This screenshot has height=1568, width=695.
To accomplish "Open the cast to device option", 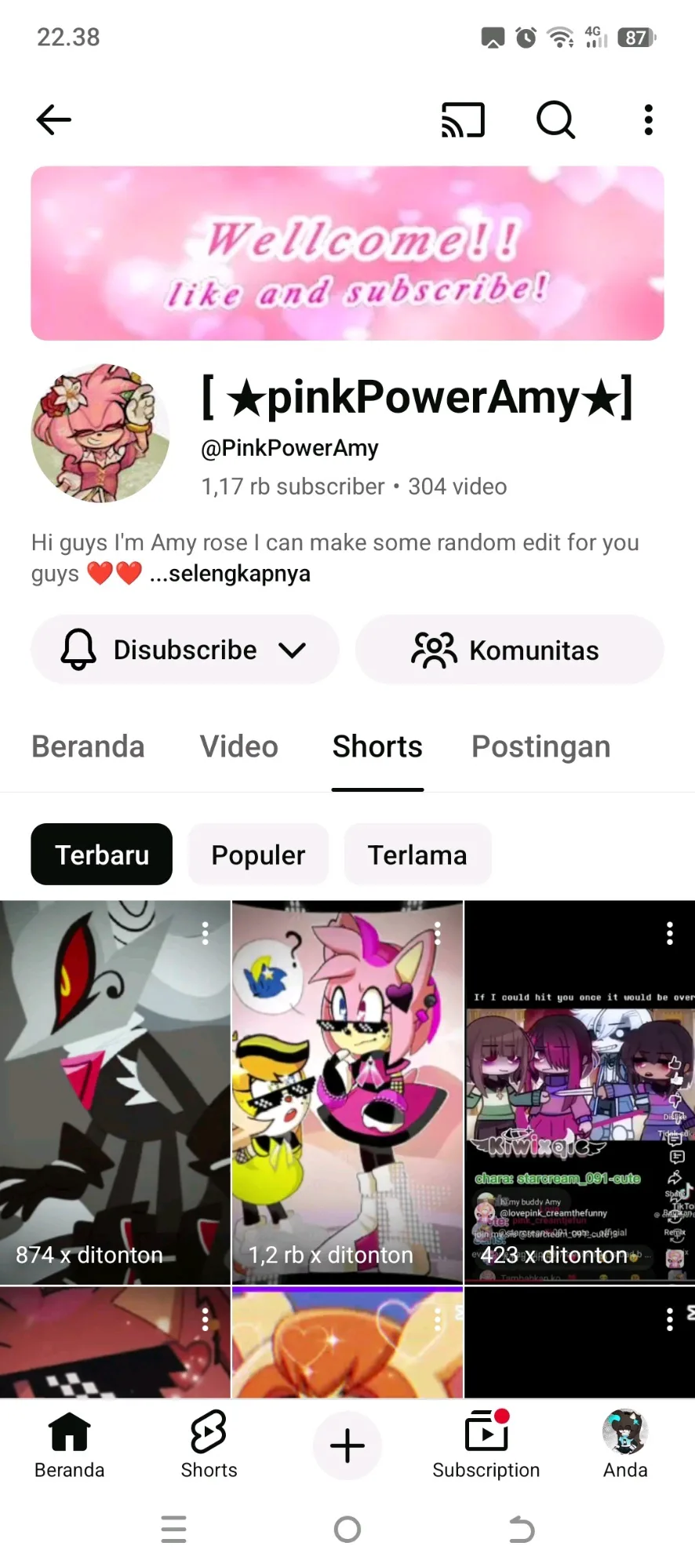I will point(463,120).
